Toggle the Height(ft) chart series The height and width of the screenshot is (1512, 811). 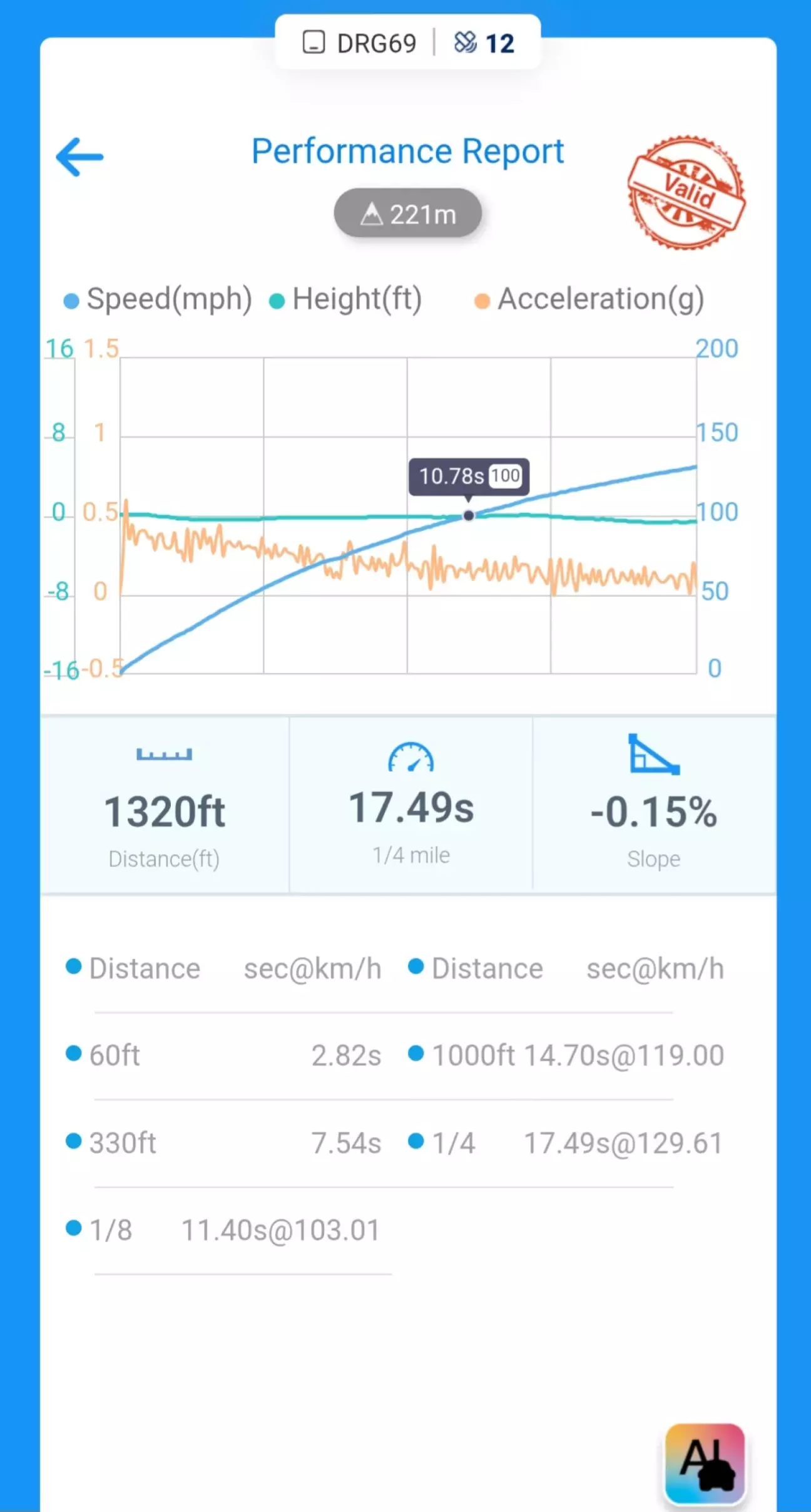(346, 299)
